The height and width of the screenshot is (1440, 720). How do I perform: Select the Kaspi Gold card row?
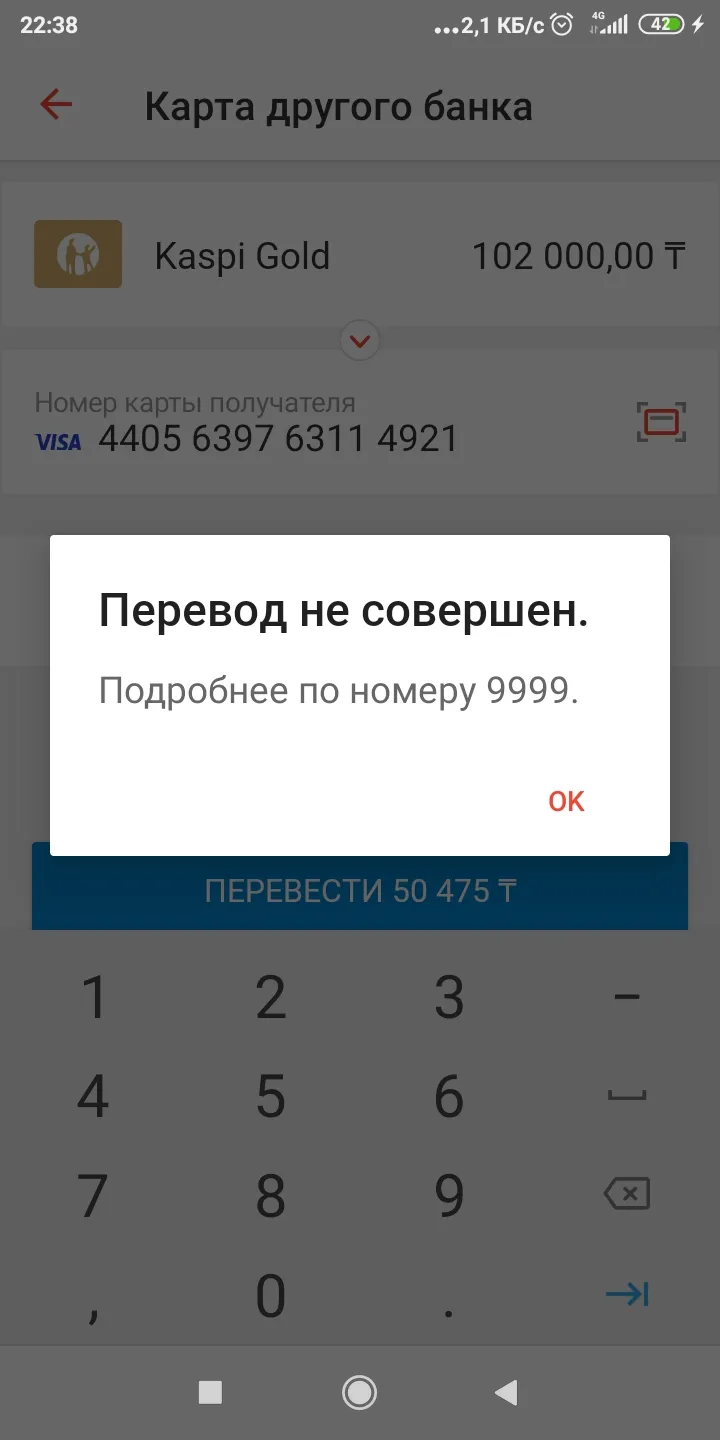point(360,256)
